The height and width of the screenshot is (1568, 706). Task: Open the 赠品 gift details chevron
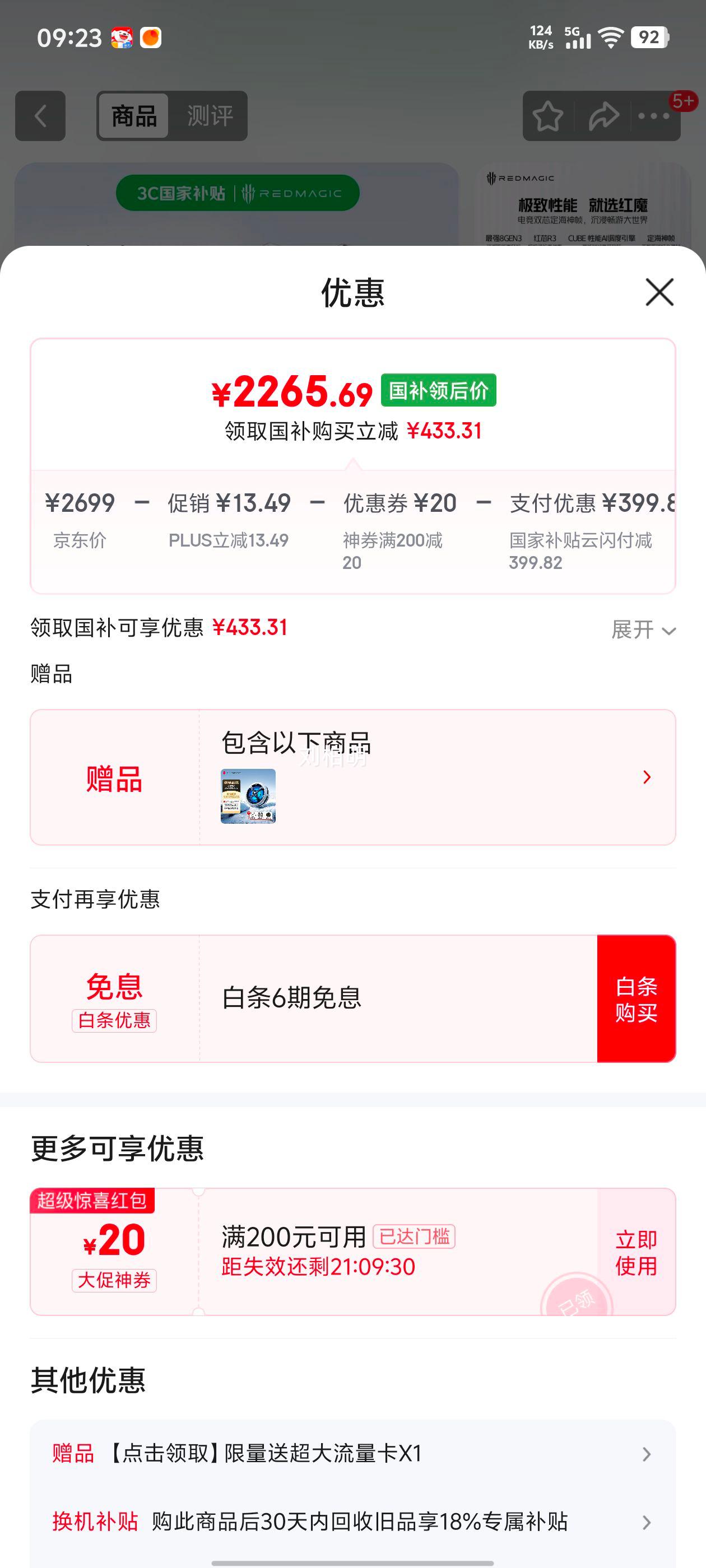point(645,777)
